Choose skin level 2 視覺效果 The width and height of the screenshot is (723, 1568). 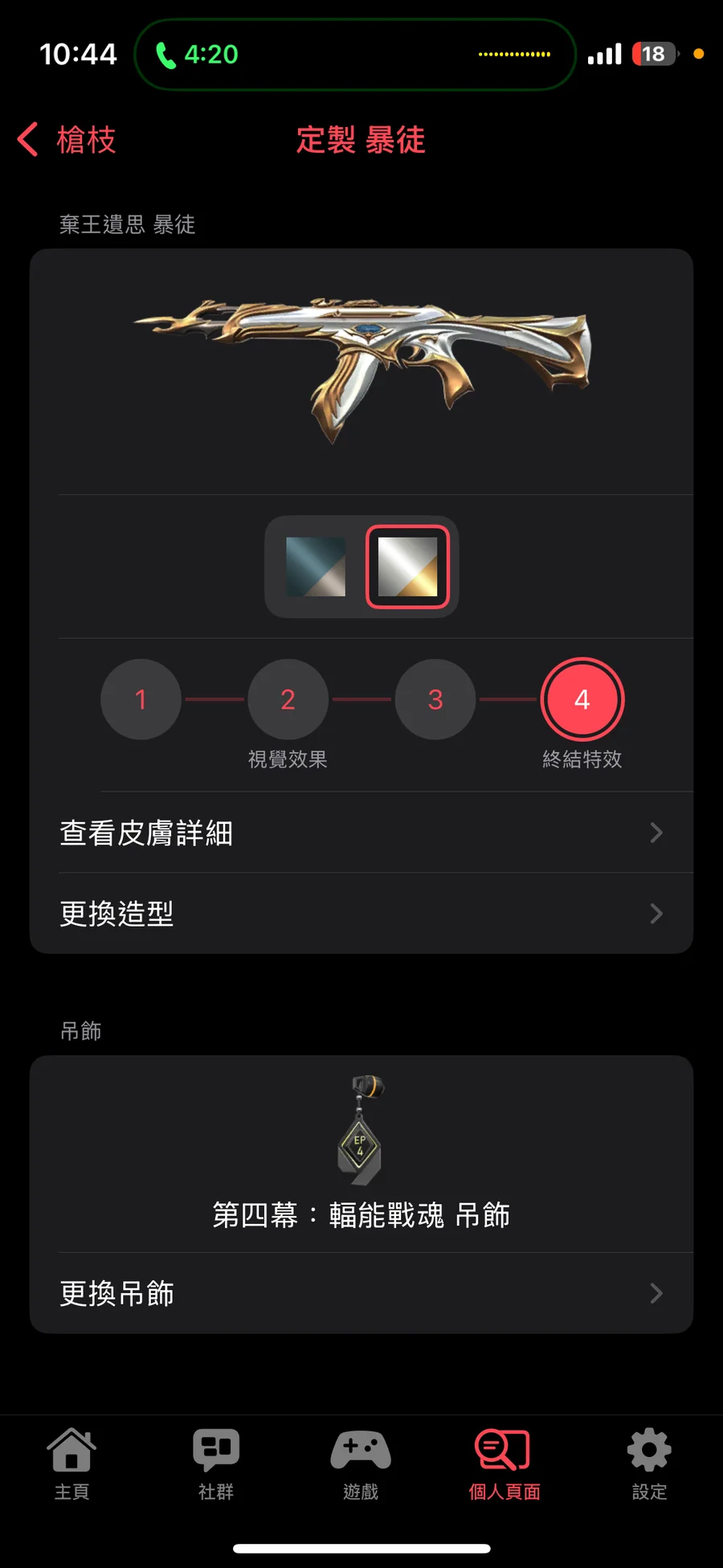click(288, 699)
